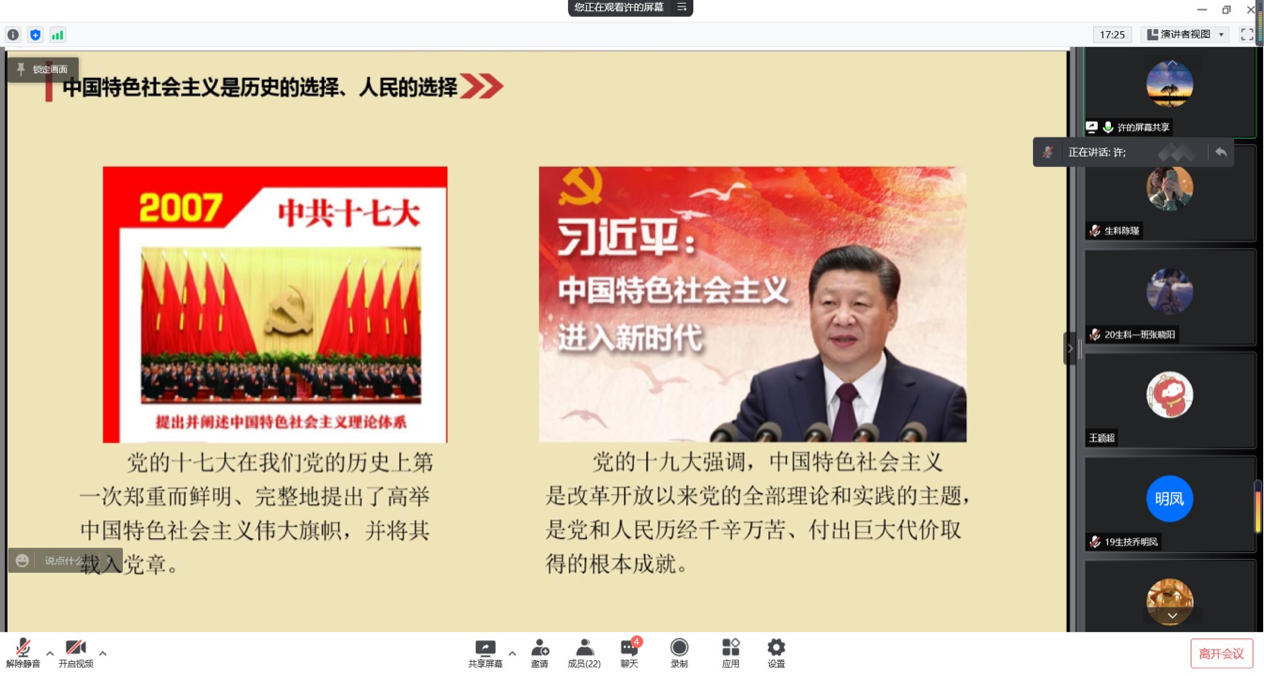Open the speaker view dropdown

1185,34
